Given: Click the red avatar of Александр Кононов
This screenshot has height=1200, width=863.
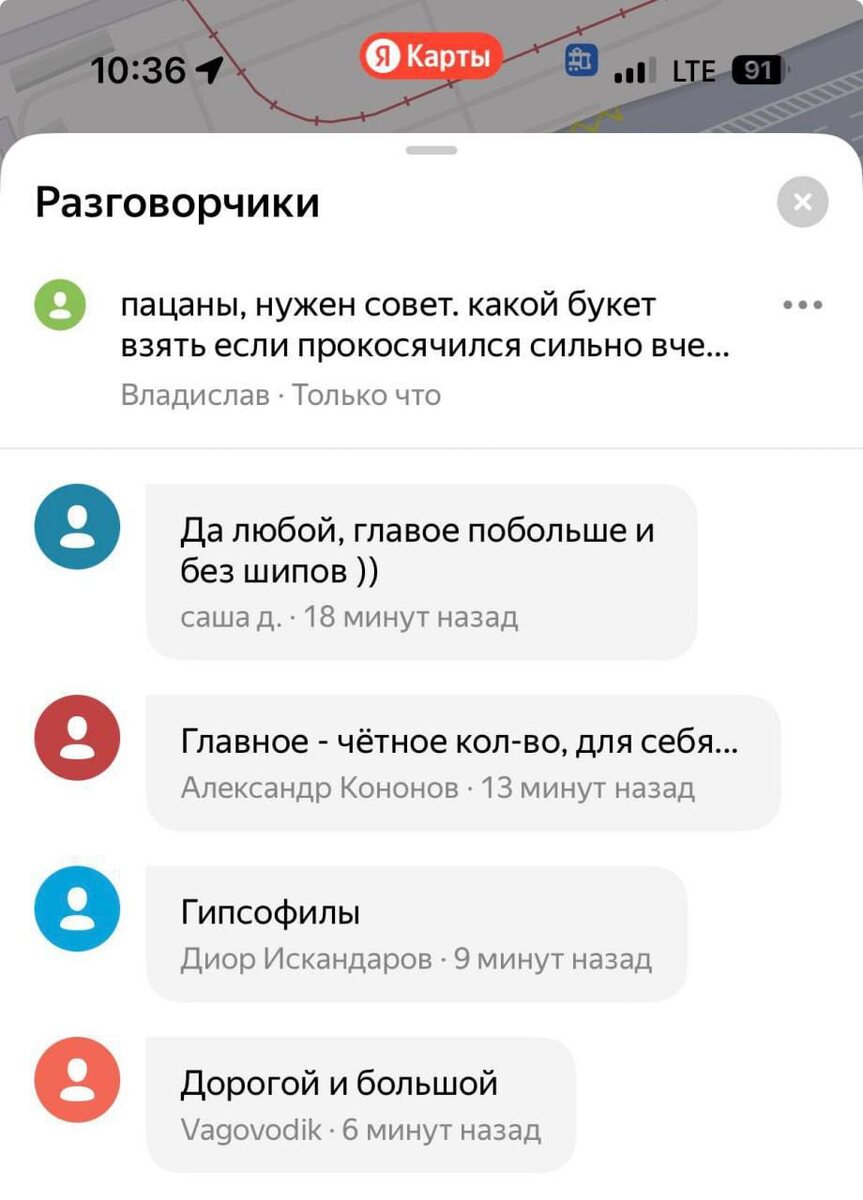Looking at the screenshot, I should point(76,738).
